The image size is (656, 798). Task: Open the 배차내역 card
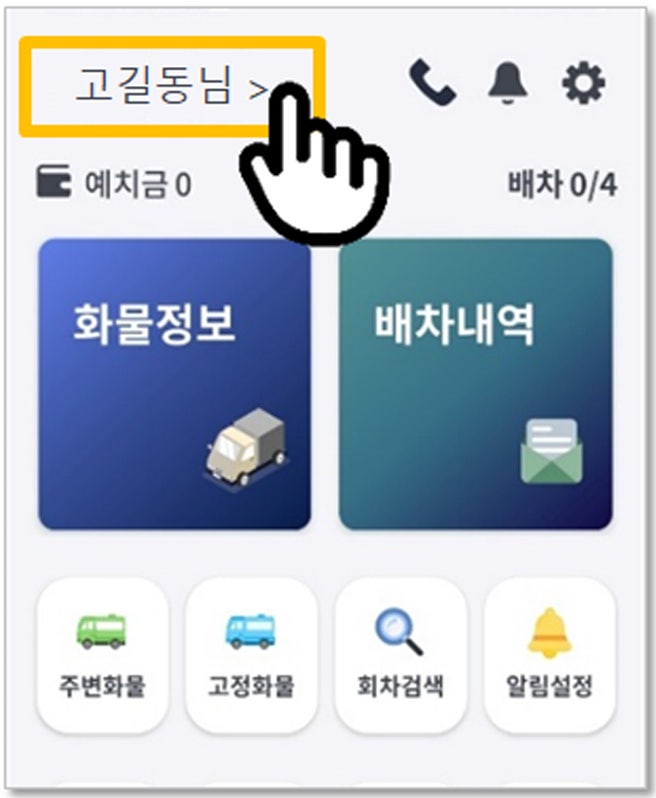coord(475,383)
